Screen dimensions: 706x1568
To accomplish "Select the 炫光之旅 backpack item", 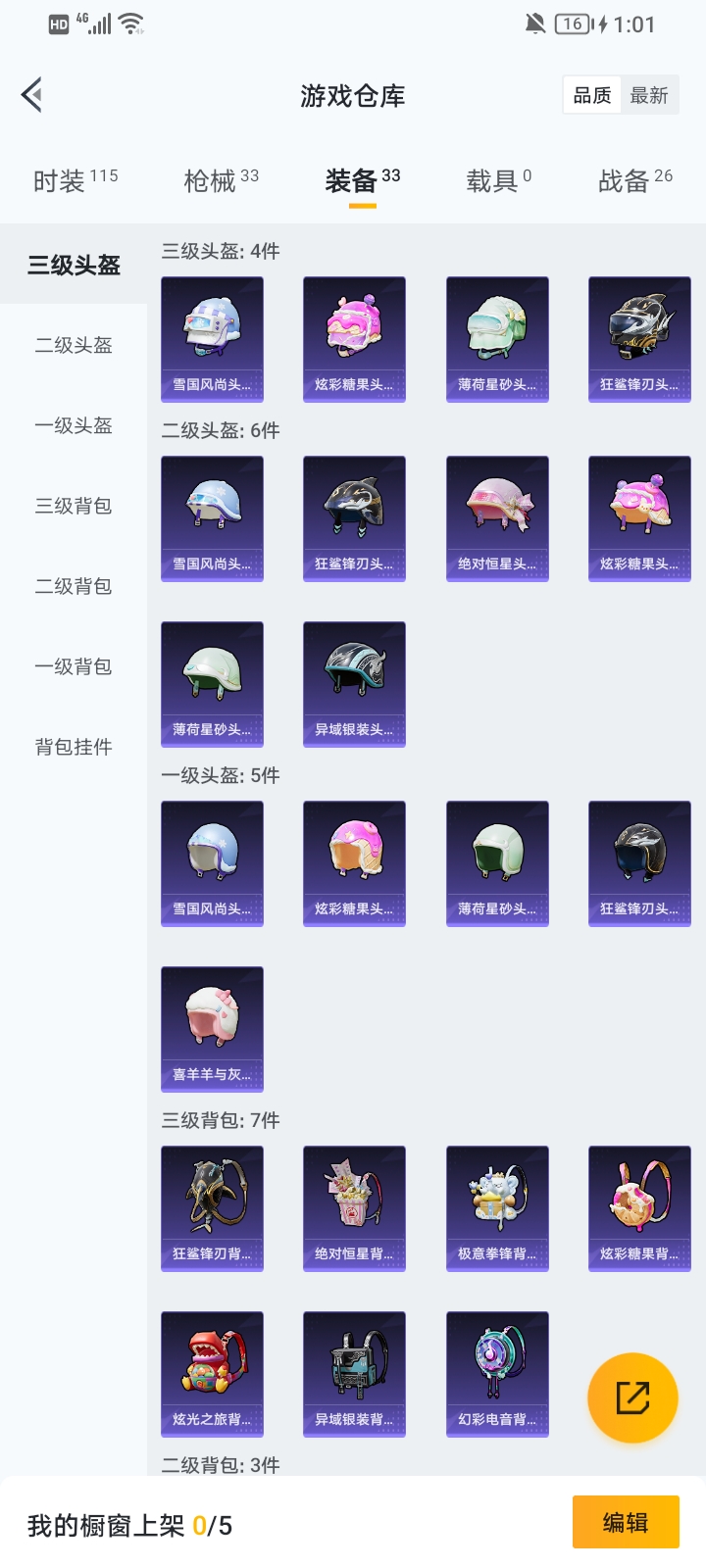I will [212, 1374].
